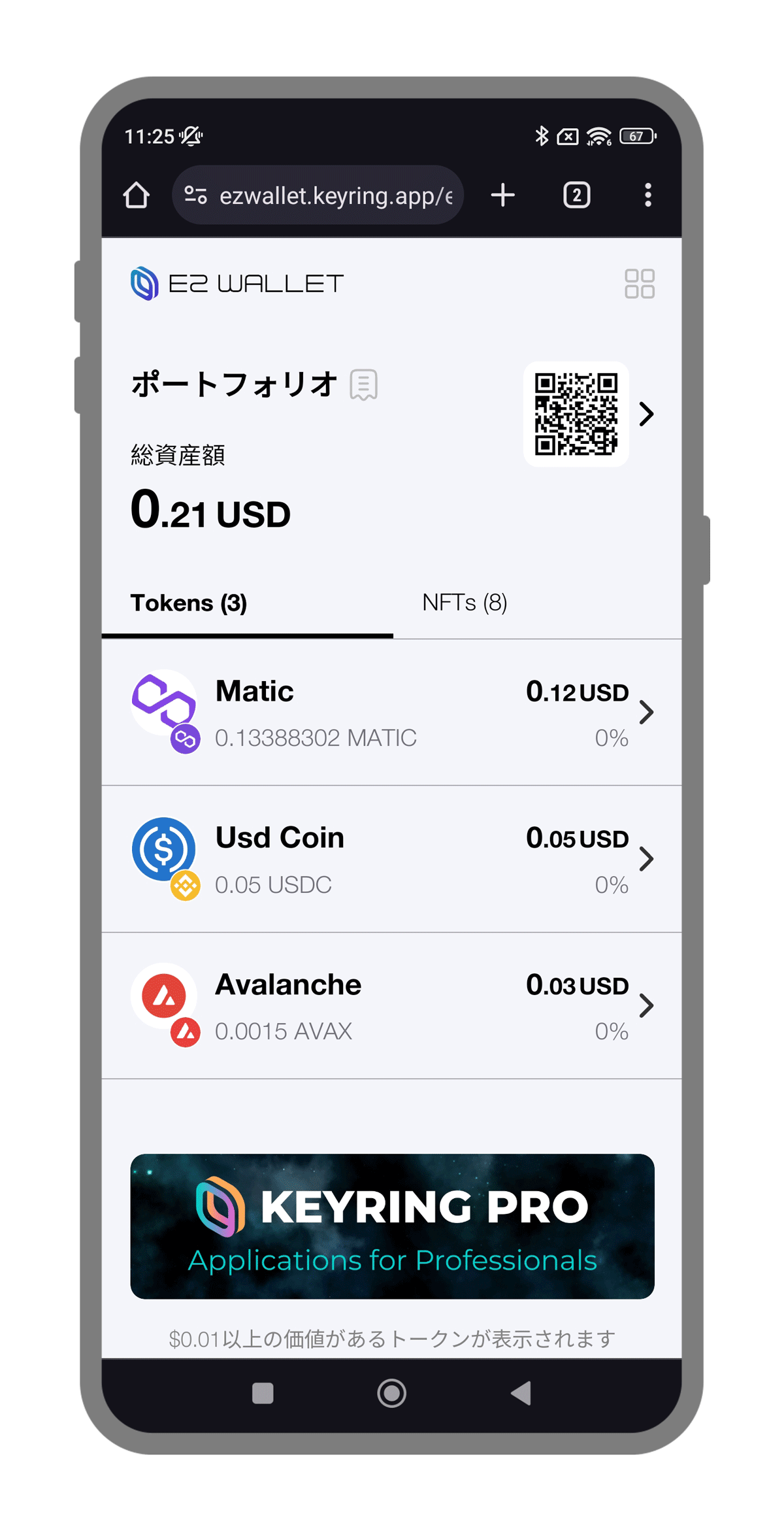Tap the Keyring Pro banner
The image size is (784, 1527).
[392, 1226]
